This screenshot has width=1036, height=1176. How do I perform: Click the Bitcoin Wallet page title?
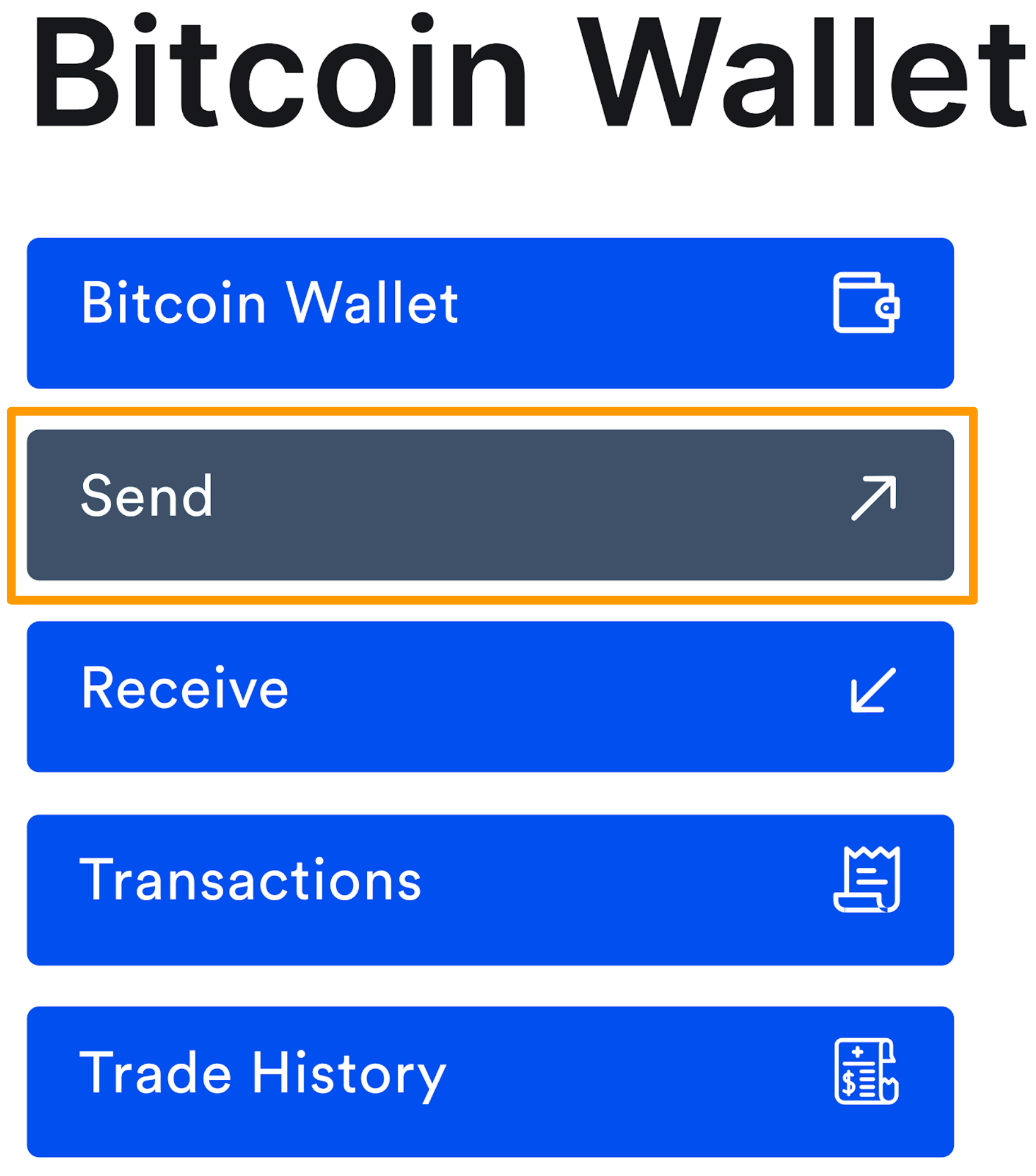pos(517,69)
